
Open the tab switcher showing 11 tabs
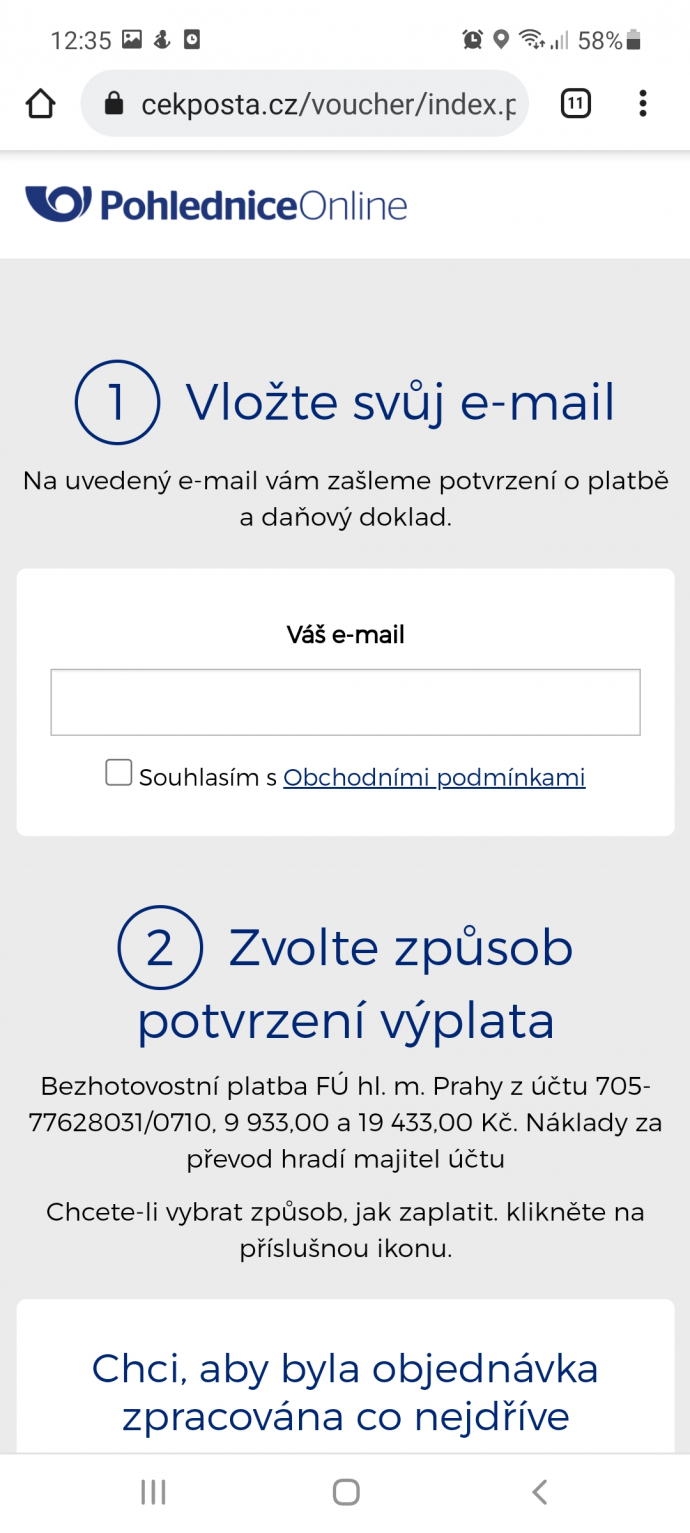[575, 103]
